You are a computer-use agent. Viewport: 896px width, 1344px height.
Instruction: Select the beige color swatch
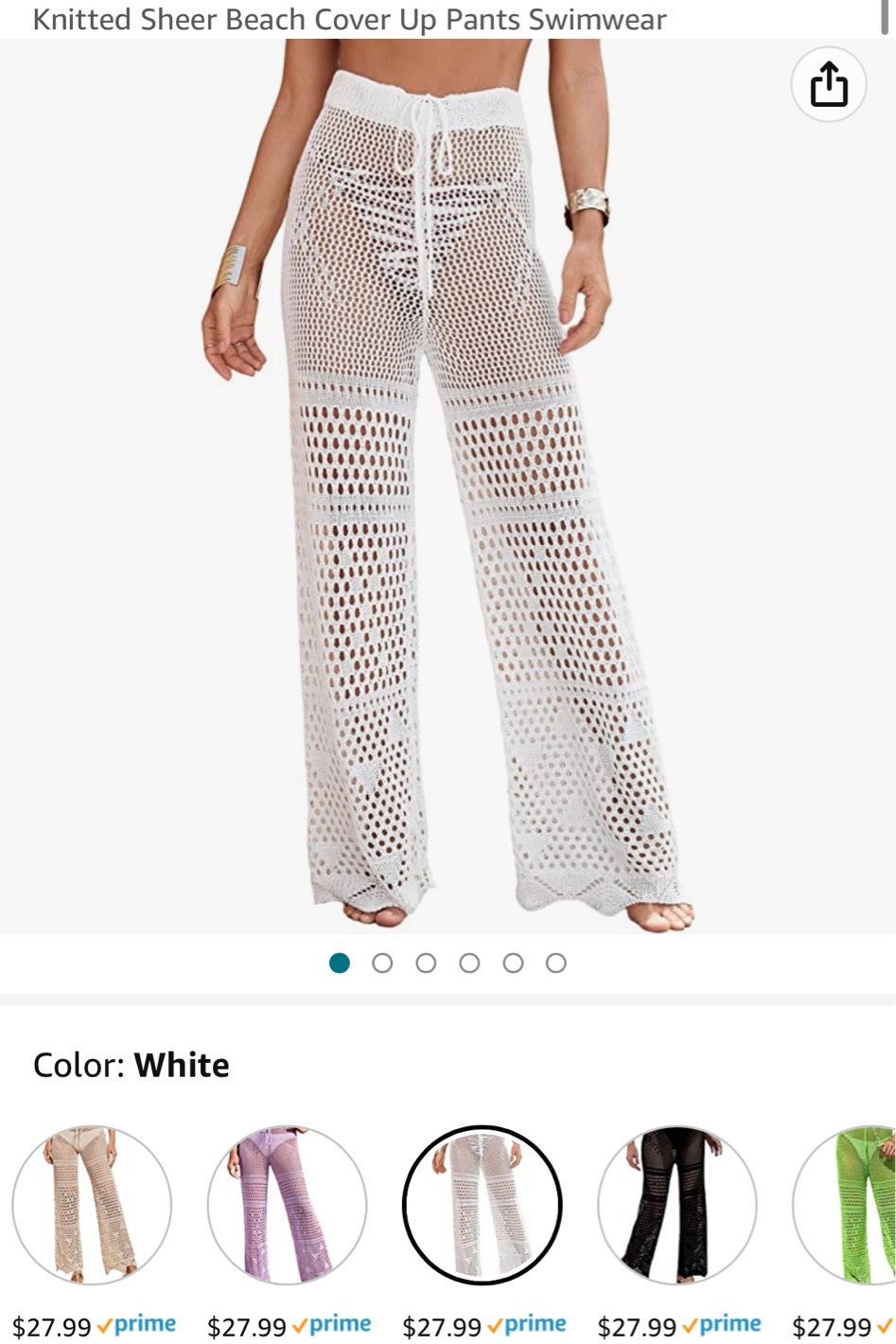coord(92,1205)
